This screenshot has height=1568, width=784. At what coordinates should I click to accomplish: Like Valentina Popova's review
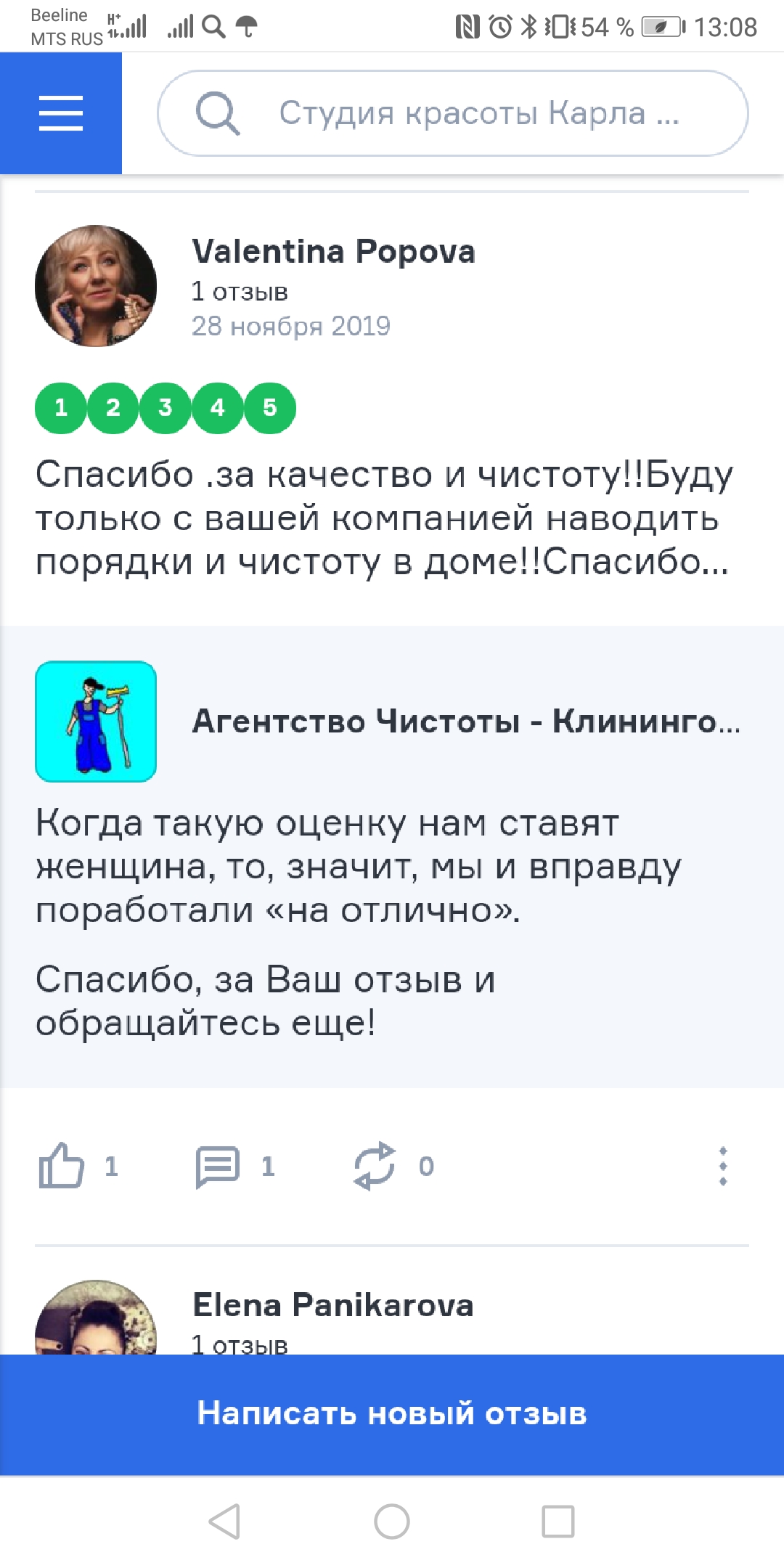click(x=62, y=1166)
